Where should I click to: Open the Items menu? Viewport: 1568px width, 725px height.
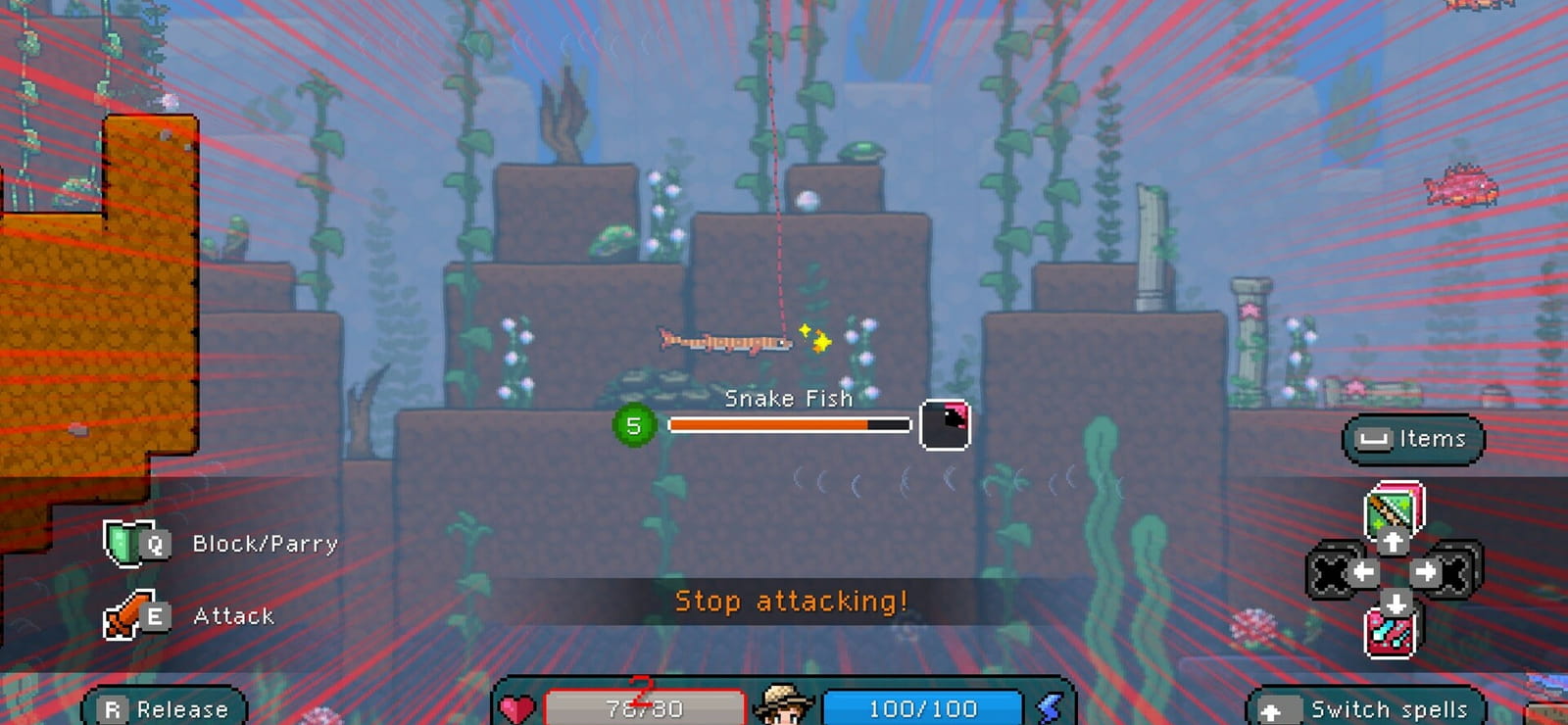coord(1413,439)
